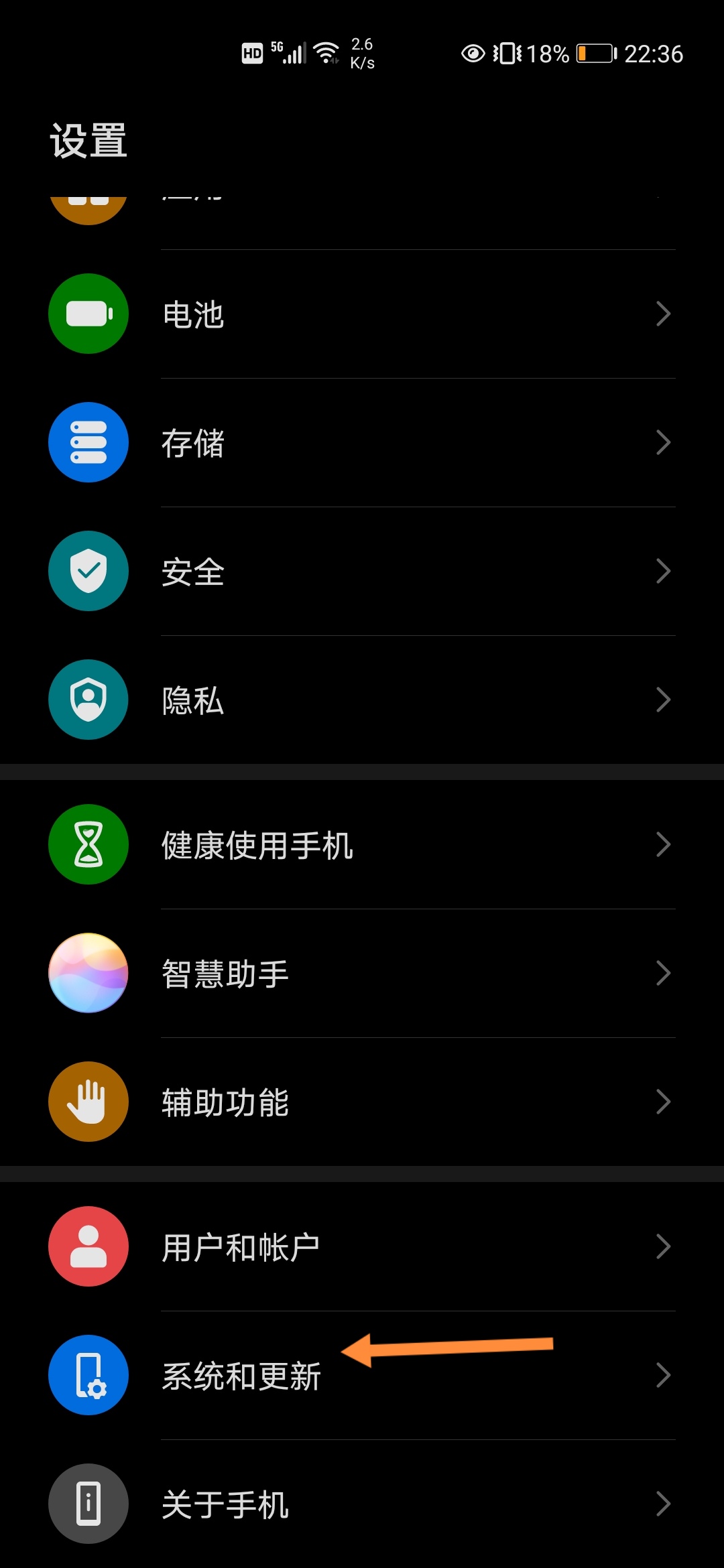
Task: Expand the System & Updates chevron
Action: [664, 1374]
